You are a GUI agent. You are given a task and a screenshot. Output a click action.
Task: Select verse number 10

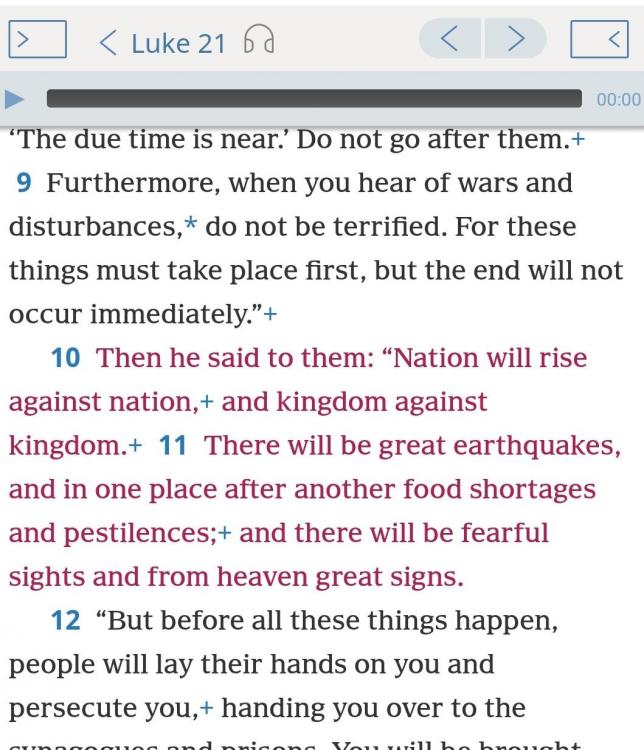pos(67,358)
